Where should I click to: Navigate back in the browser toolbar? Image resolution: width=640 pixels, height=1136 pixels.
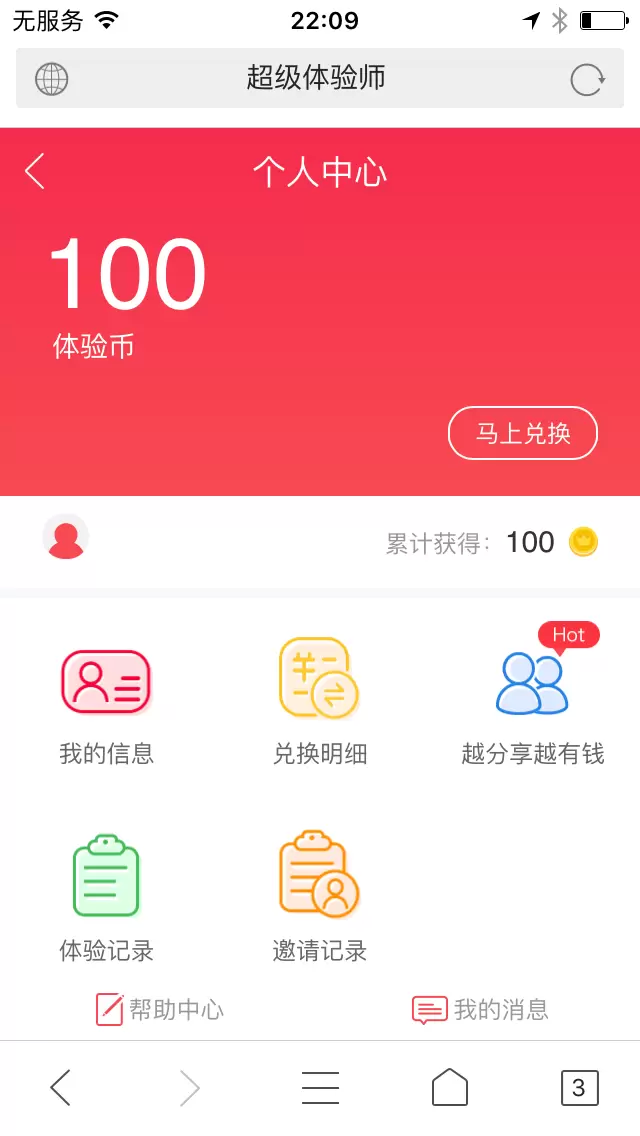click(61, 1088)
